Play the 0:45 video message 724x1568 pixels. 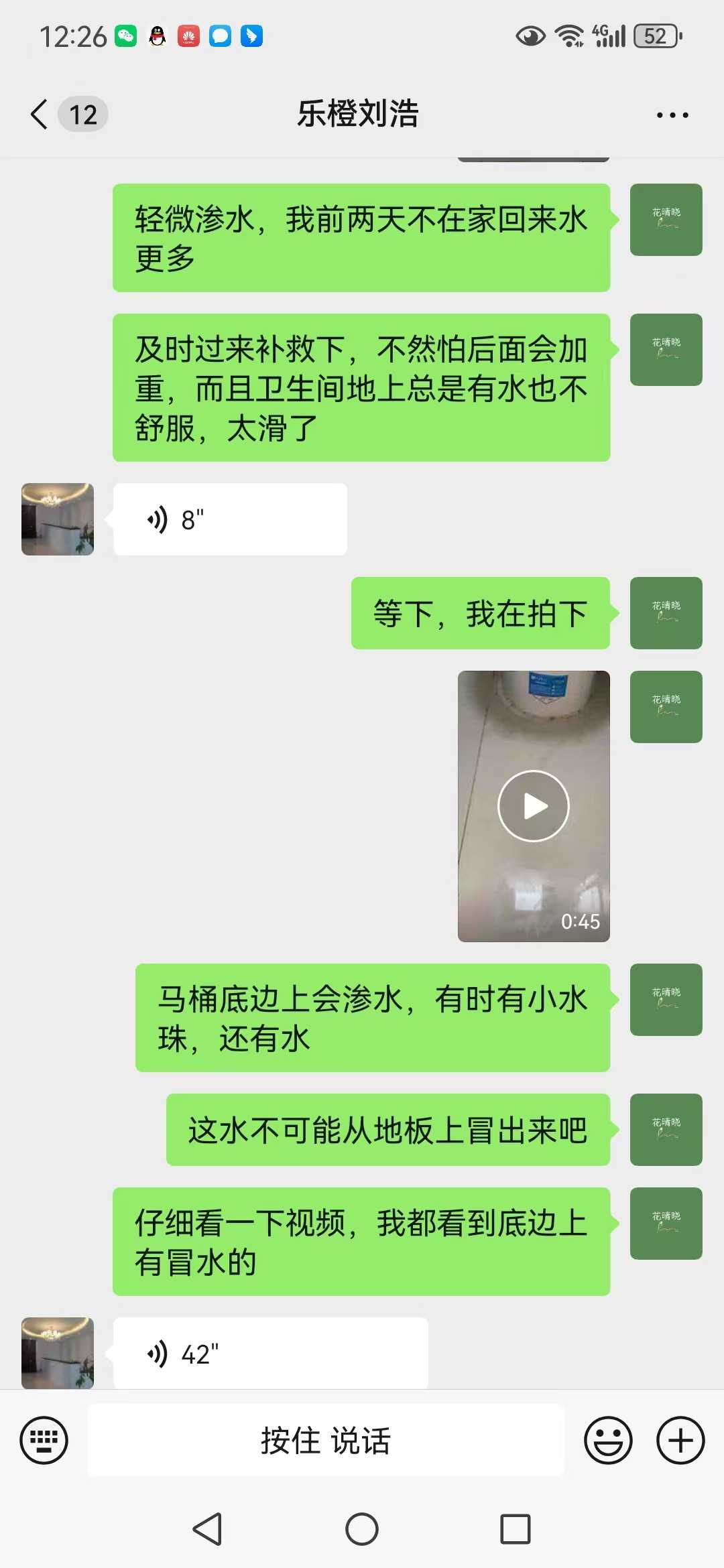(534, 806)
